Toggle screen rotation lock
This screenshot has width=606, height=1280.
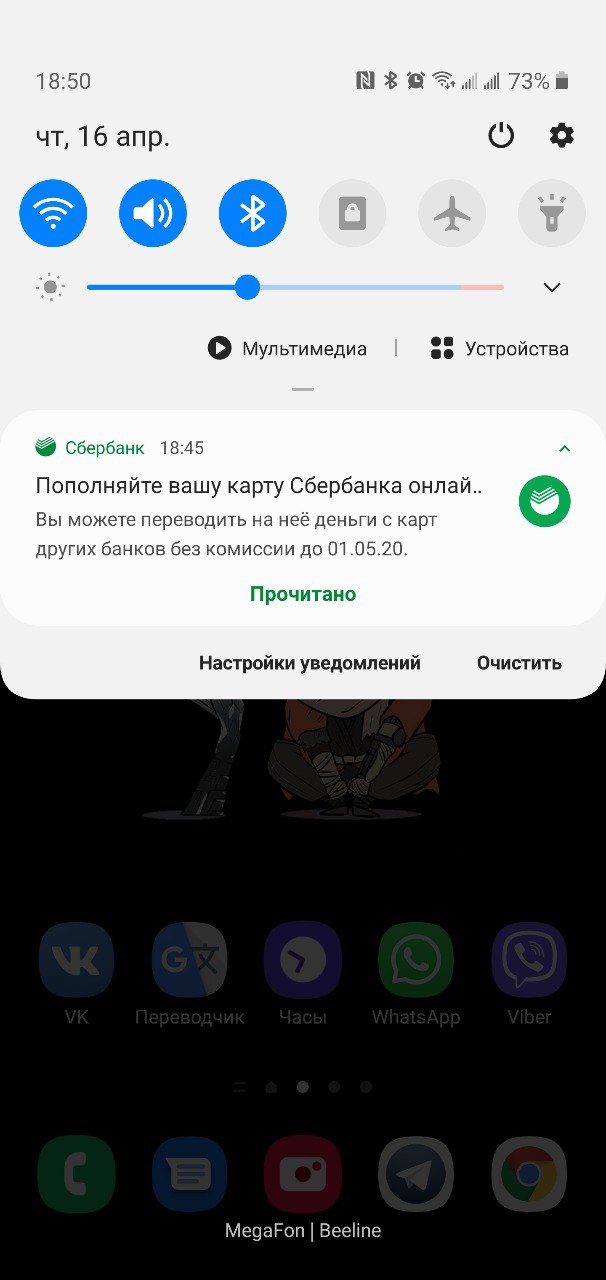point(352,213)
